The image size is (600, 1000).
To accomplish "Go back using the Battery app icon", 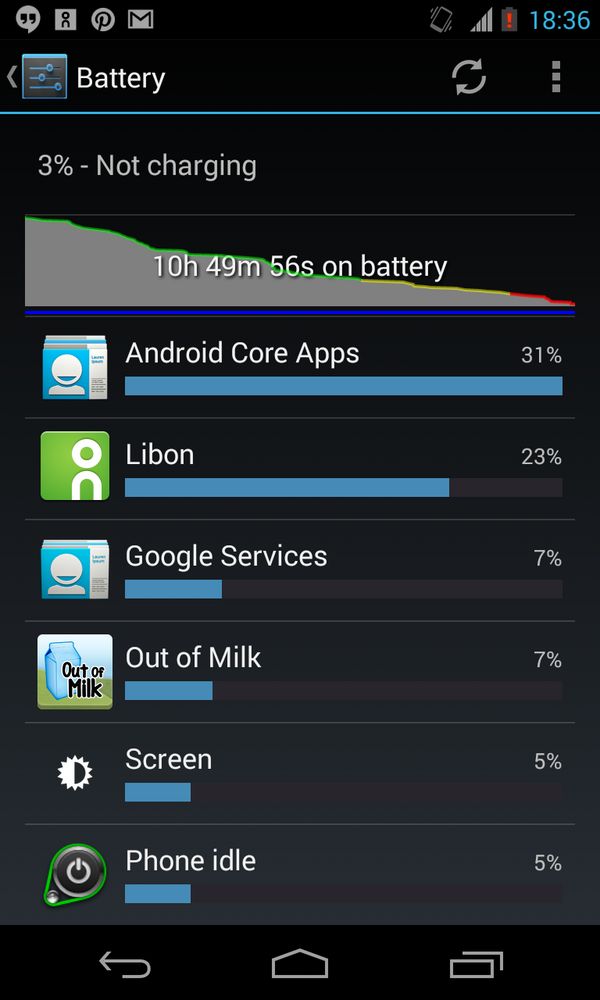I will pos(40,78).
